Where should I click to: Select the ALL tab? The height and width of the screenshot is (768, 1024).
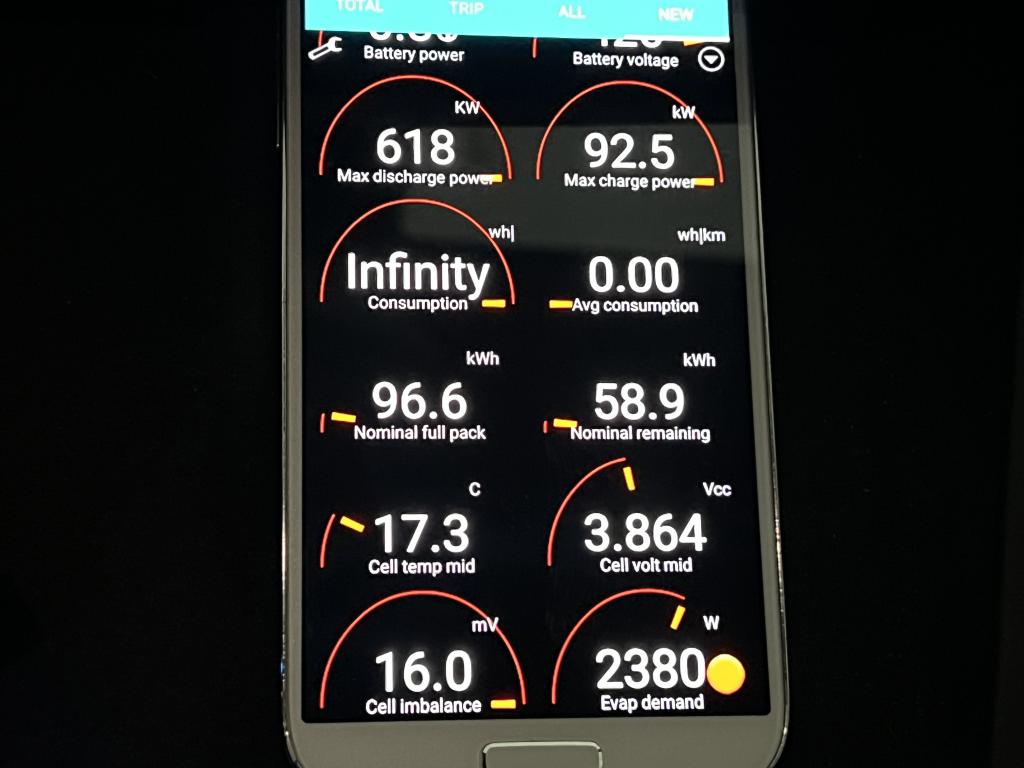[574, 11]
